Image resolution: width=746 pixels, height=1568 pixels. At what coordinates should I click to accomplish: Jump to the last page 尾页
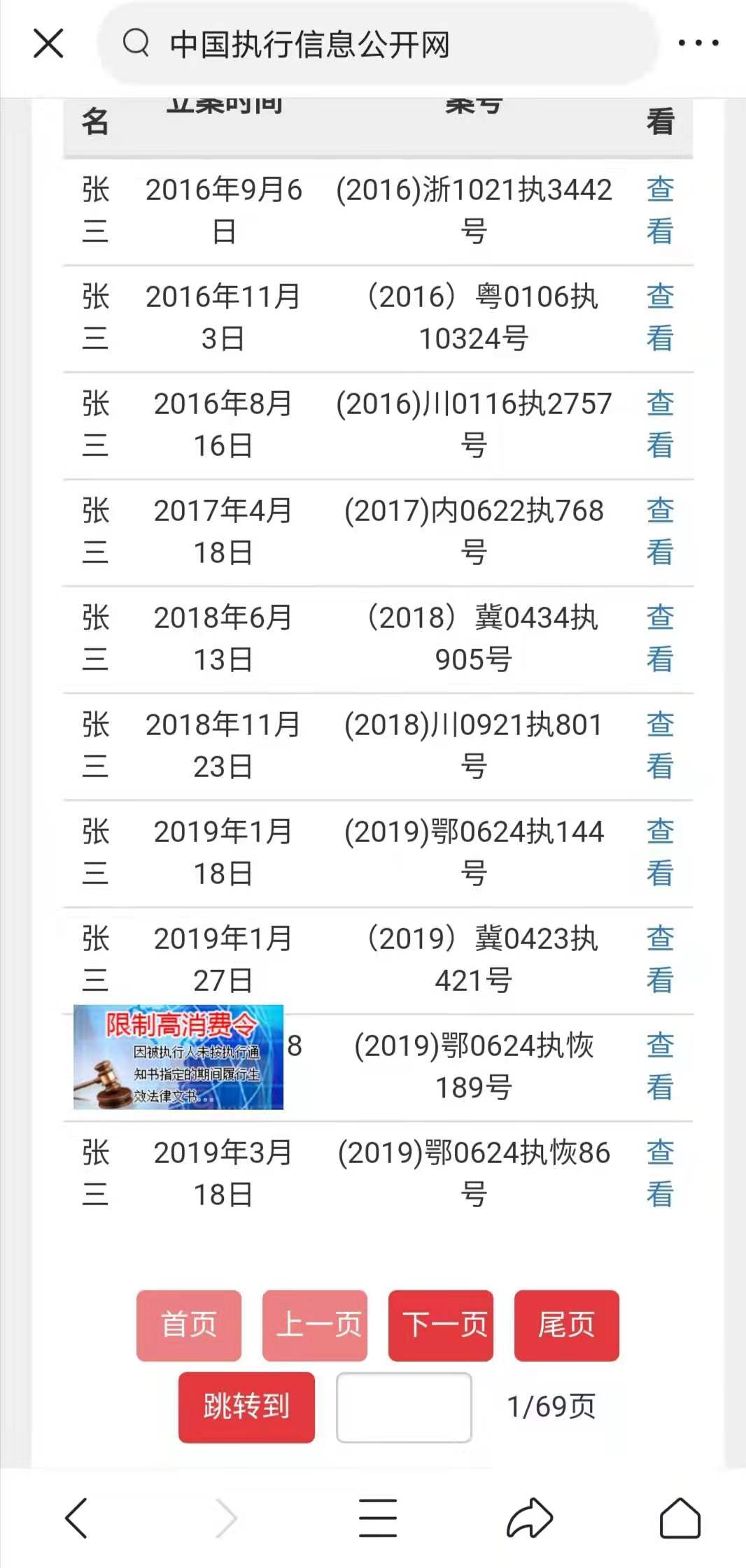click(x=566, y=1325)
